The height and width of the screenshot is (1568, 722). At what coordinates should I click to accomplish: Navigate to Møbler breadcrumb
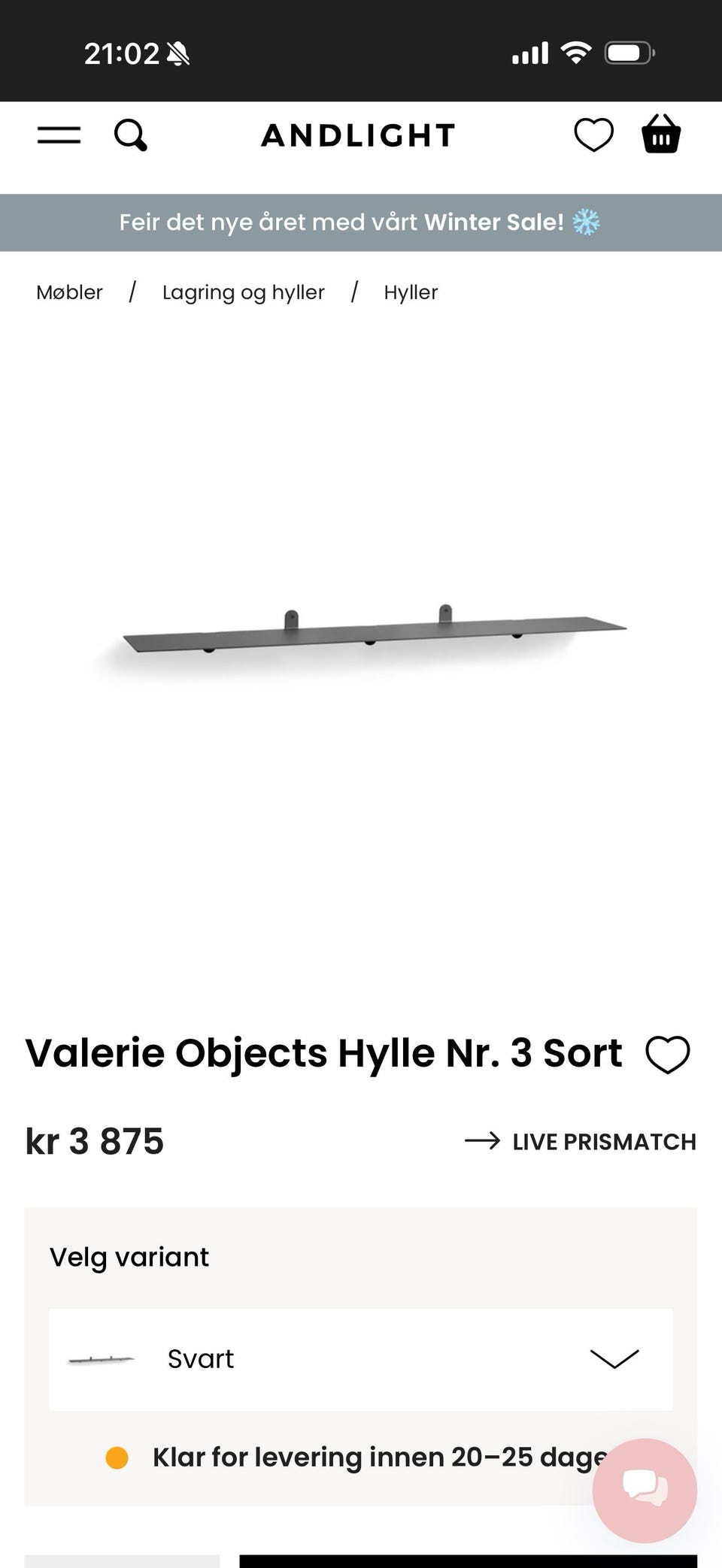point(69,292)
